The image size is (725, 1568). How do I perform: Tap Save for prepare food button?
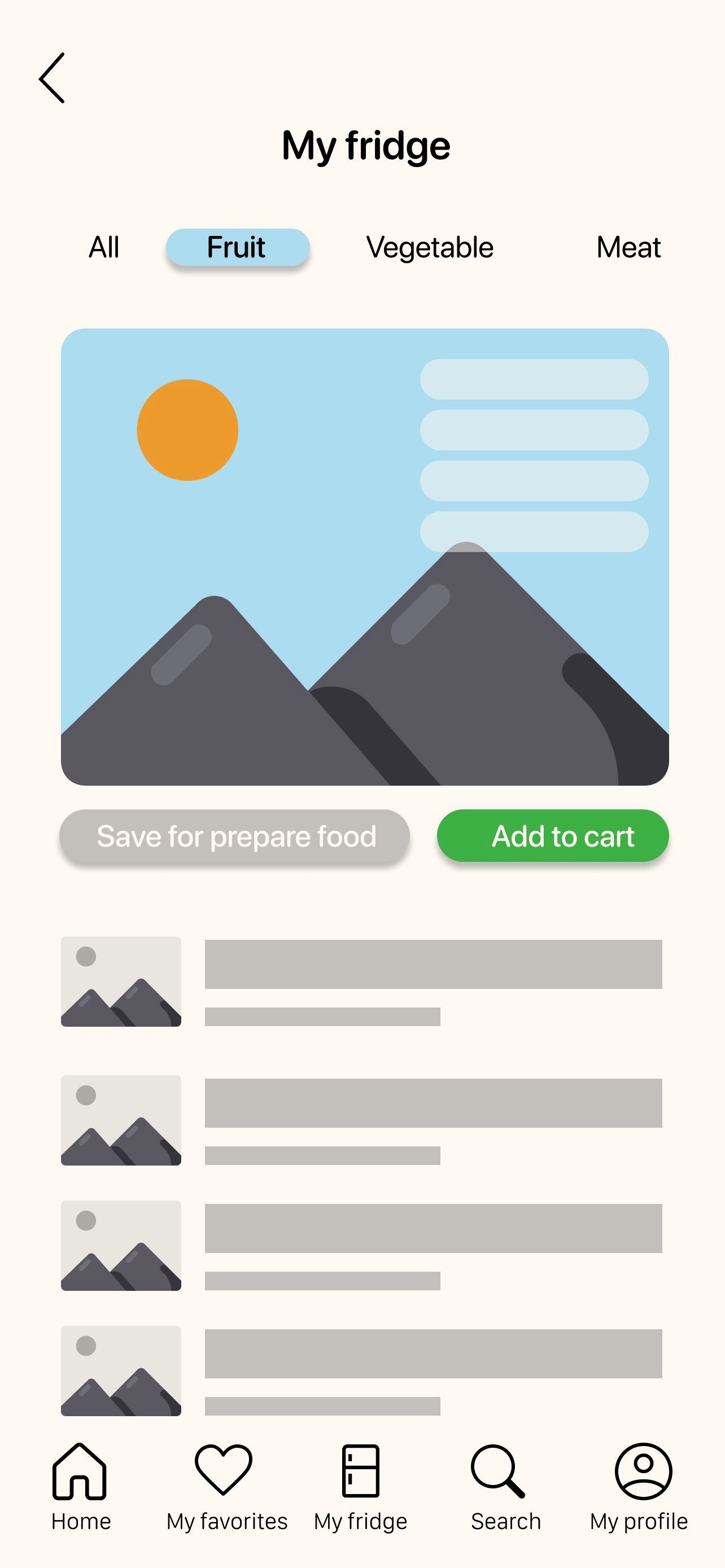coord(235,836)
